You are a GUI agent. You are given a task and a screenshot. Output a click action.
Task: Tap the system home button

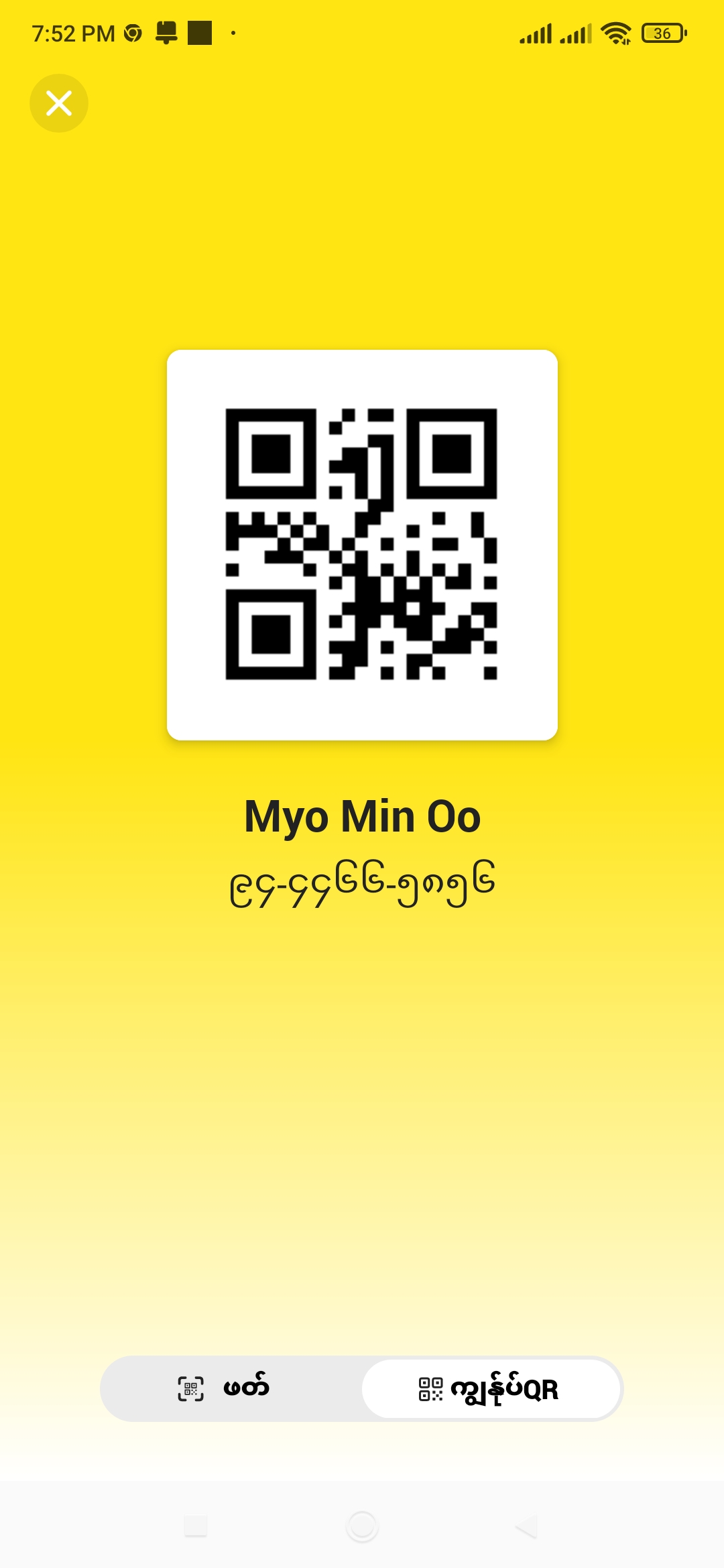tap(362, 1526)
